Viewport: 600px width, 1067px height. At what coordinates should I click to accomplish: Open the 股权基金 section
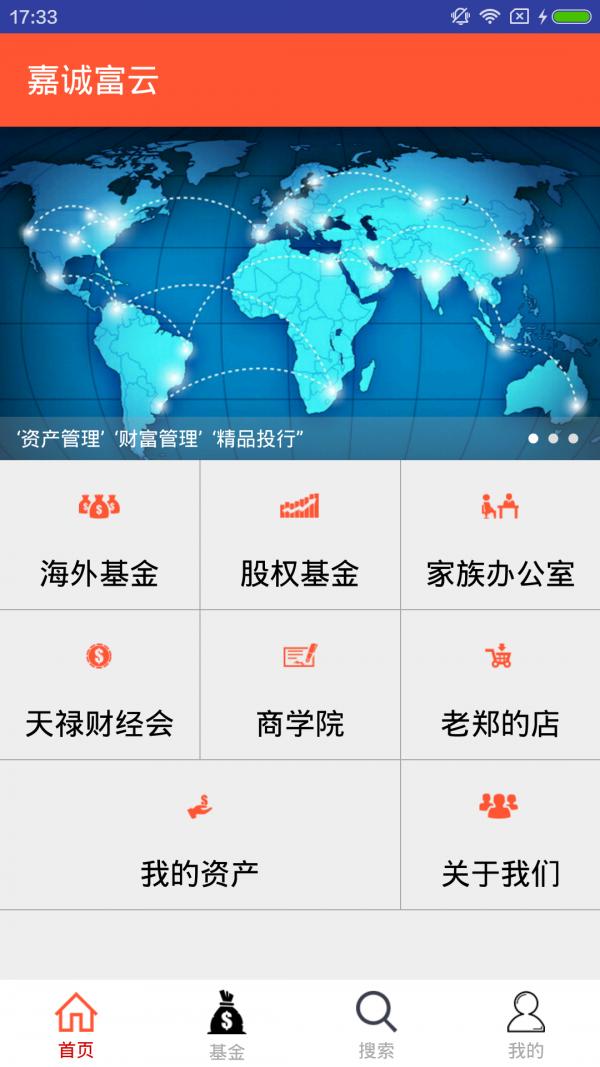tap(300, 536)
